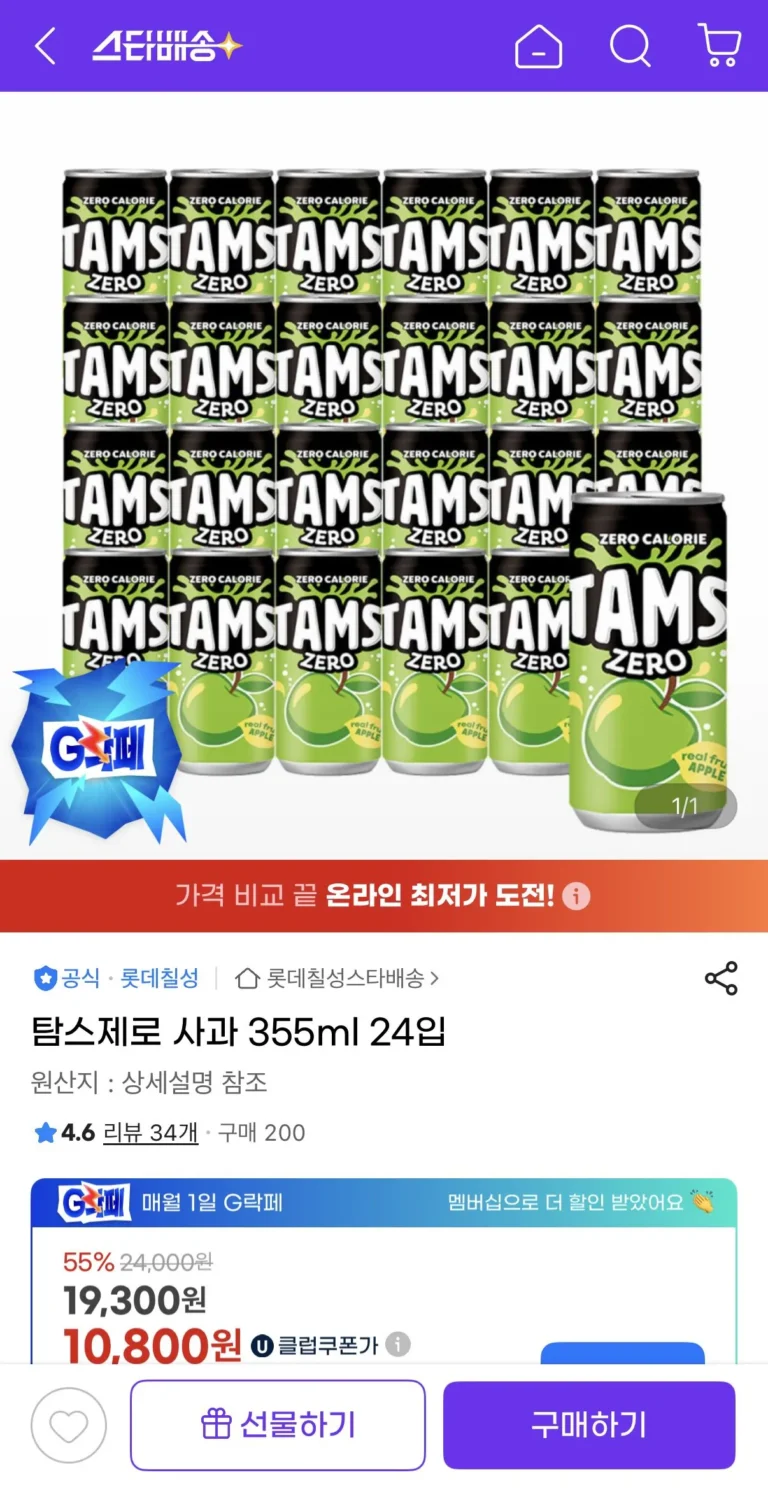Tap 구매하기 to buy now
This screenshot has width=768, height=1498.
pos(589,1425)
